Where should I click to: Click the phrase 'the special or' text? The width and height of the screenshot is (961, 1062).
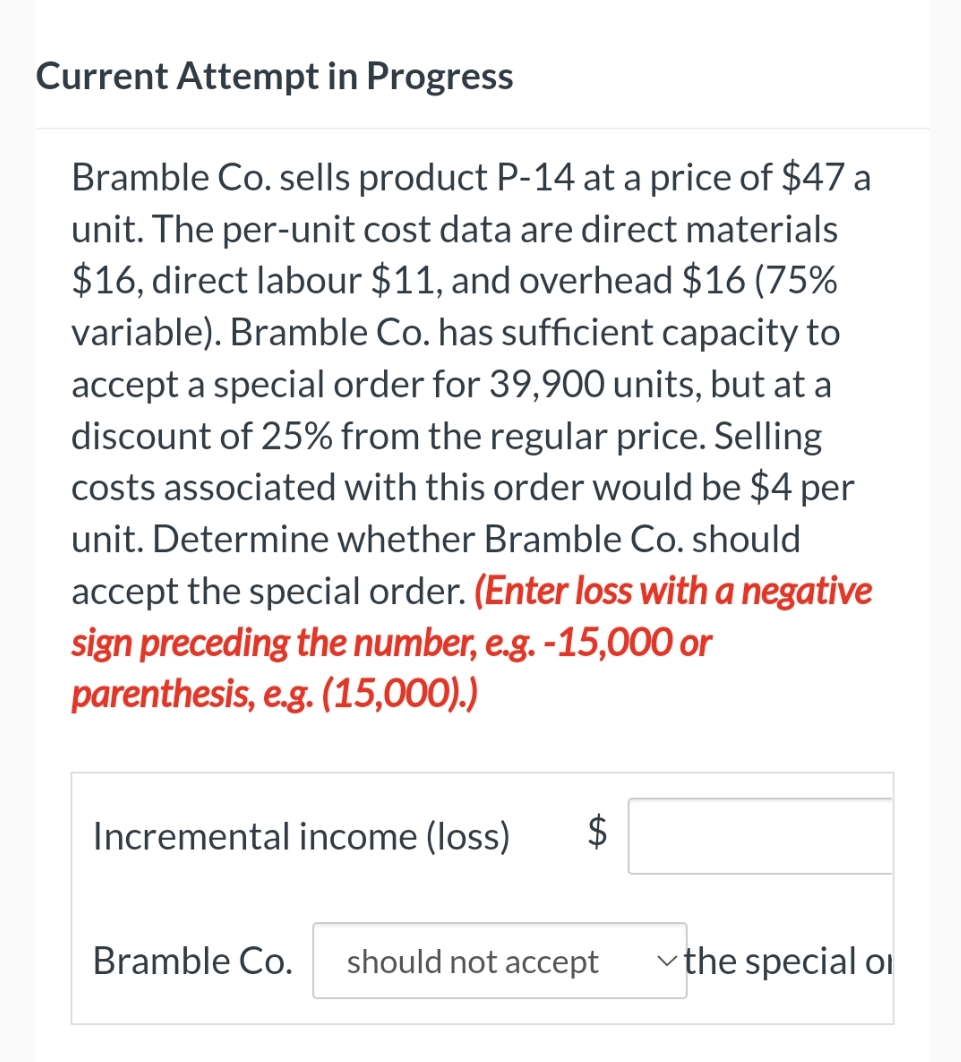click(x=789, y=961)
